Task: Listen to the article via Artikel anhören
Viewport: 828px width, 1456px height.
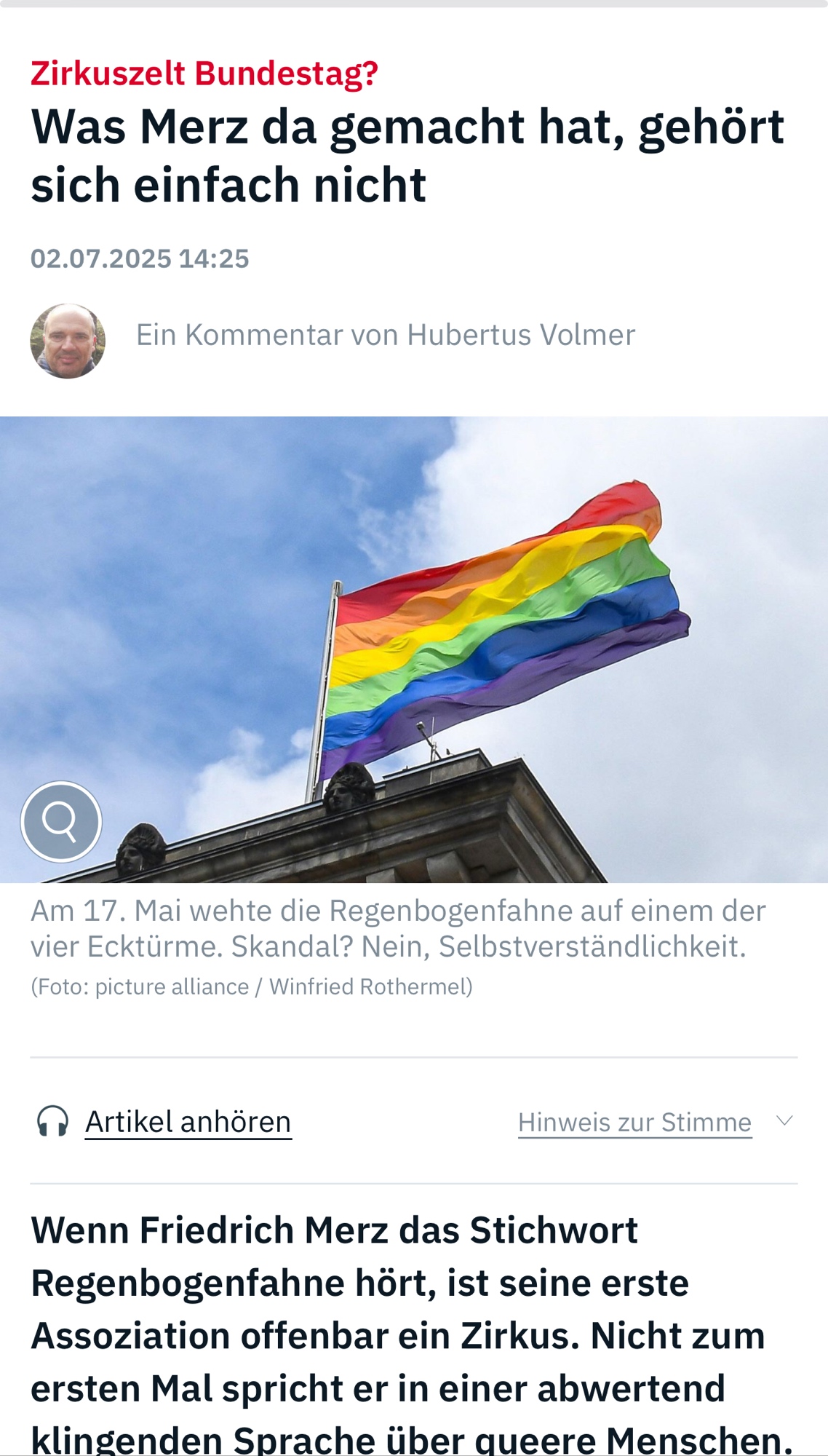Action: click(188, 1122)
